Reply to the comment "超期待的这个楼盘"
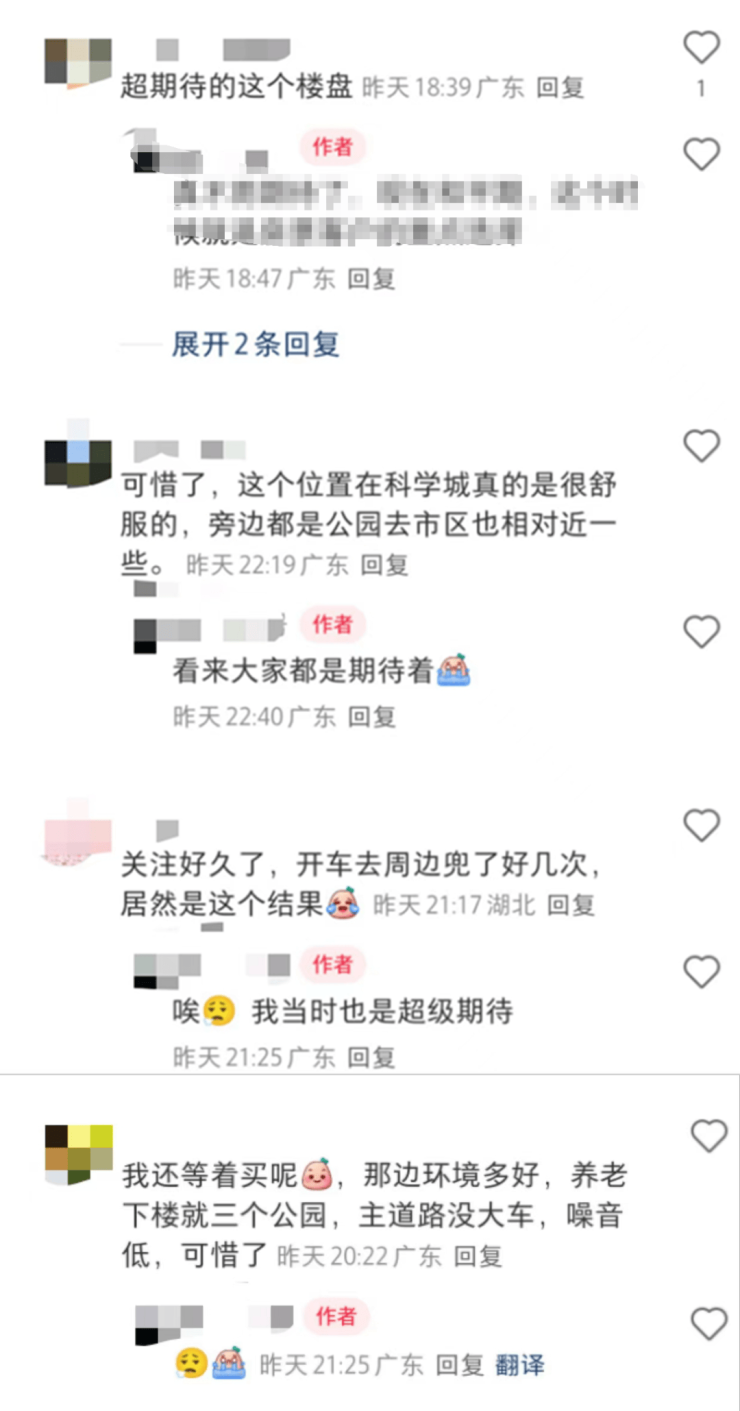The image size is (740, 1411). click(560, 88)
